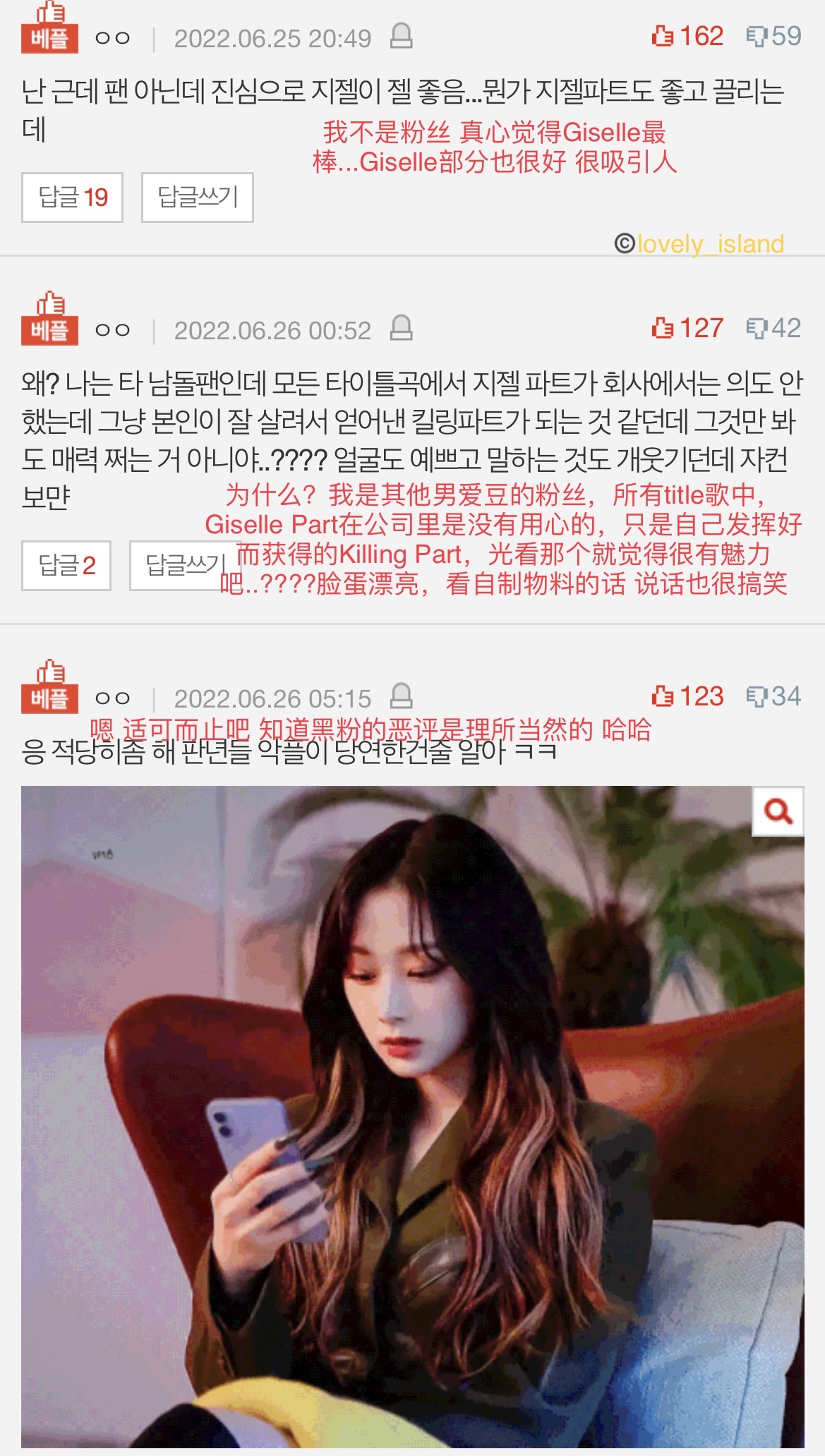
Task: Open the 19 replies under the 20:49 comment
Action: tap(72, 198)
